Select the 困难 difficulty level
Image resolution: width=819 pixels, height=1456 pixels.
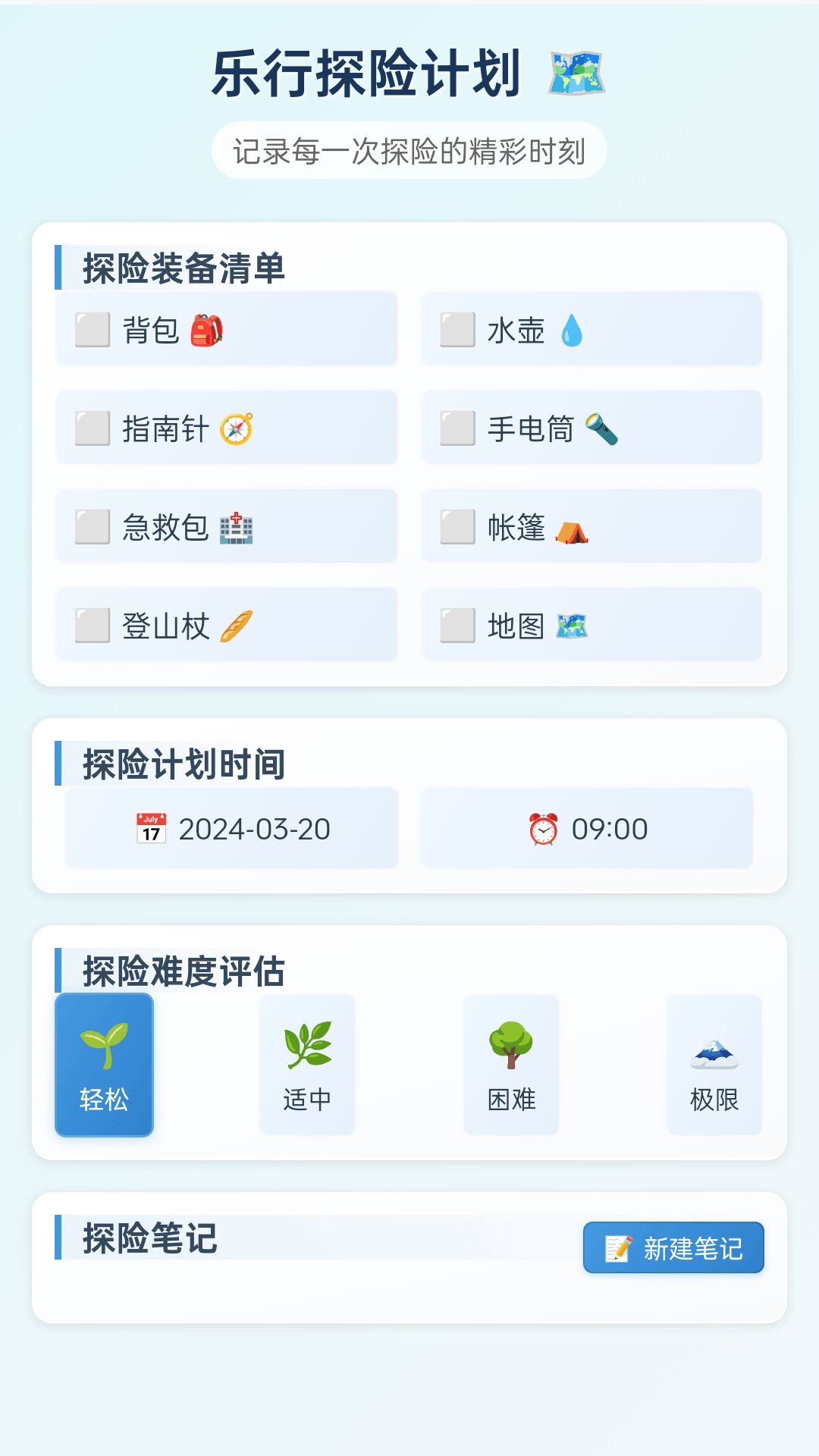click(x=511, y=1065)
